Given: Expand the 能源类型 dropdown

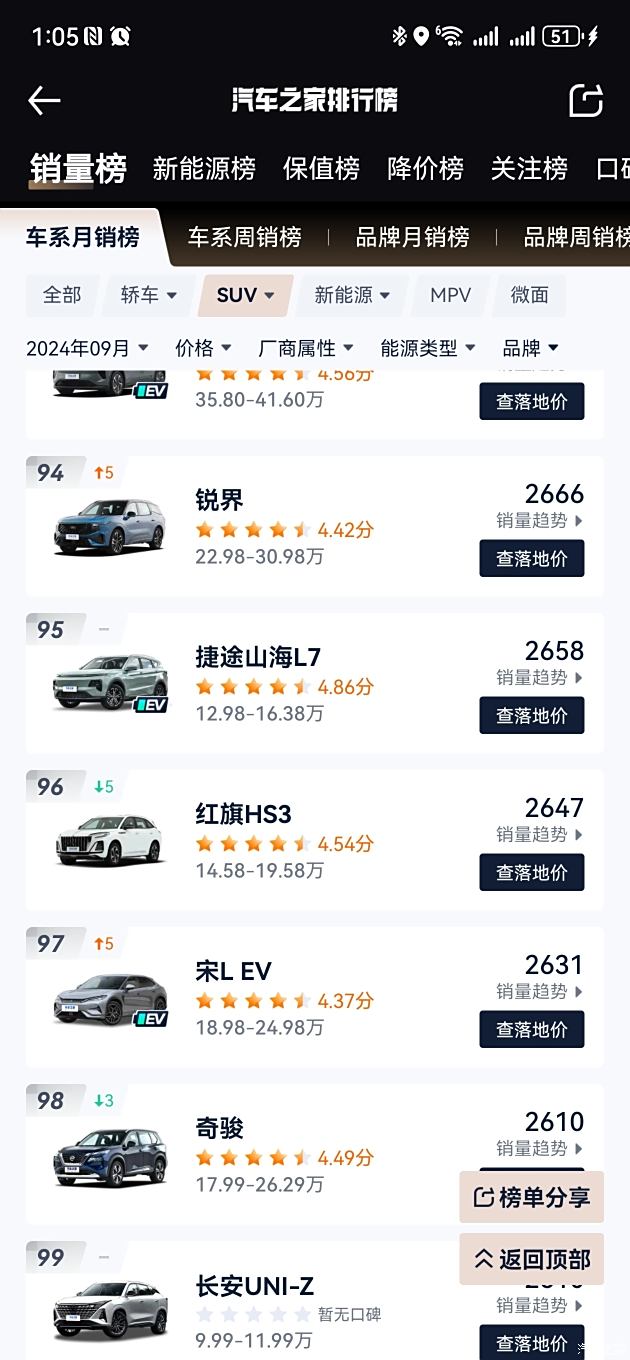Looking at the screenshot, I should click(x=429, y=348).
